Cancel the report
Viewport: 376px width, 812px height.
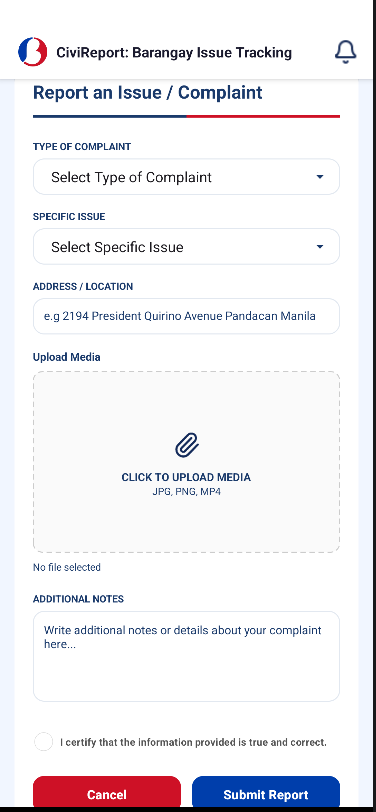[107, 793]
